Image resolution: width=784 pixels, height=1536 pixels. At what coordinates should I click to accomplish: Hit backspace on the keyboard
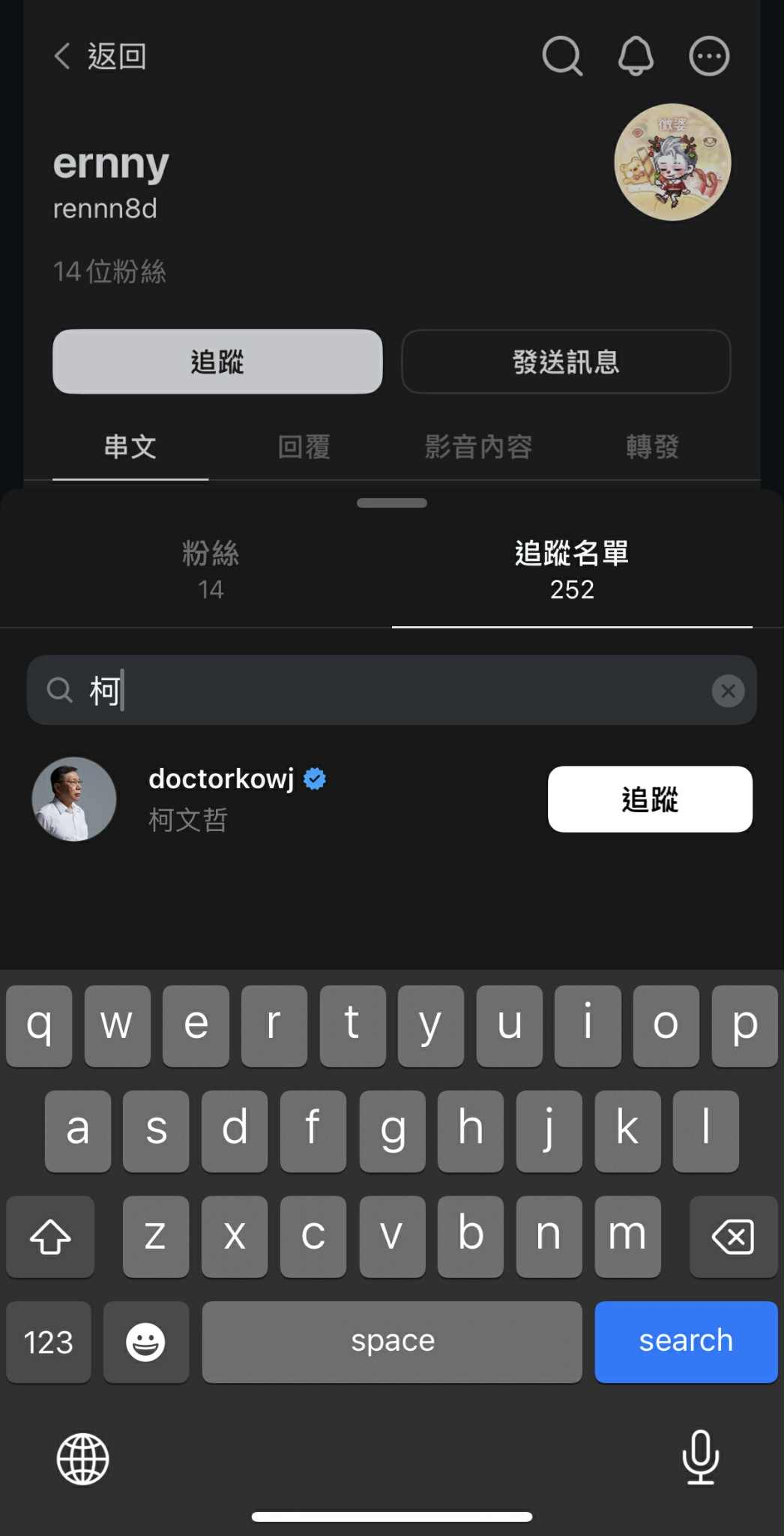pyautogui.click(x=732, y=1237)
